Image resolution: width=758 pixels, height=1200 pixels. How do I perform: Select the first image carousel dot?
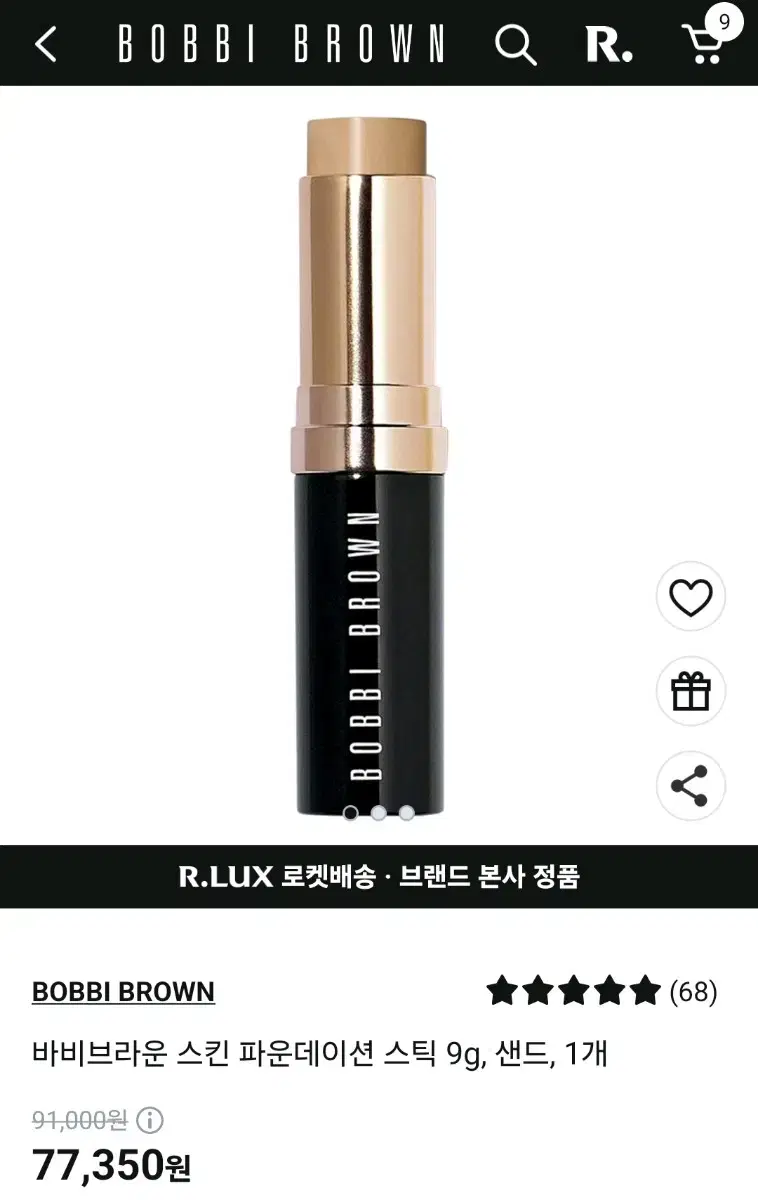(x=352, y=814)
